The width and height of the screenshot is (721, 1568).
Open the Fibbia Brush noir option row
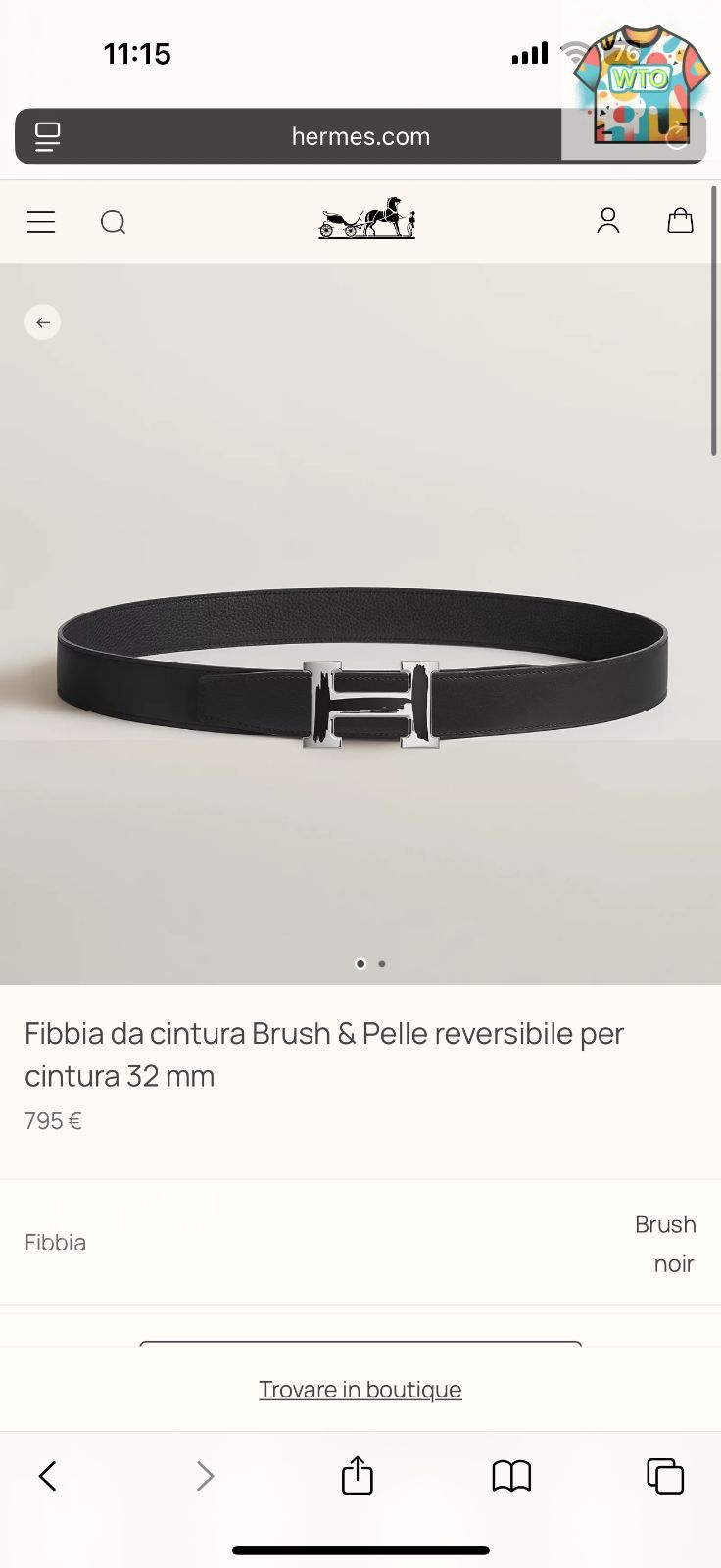tap(360, 1243)
